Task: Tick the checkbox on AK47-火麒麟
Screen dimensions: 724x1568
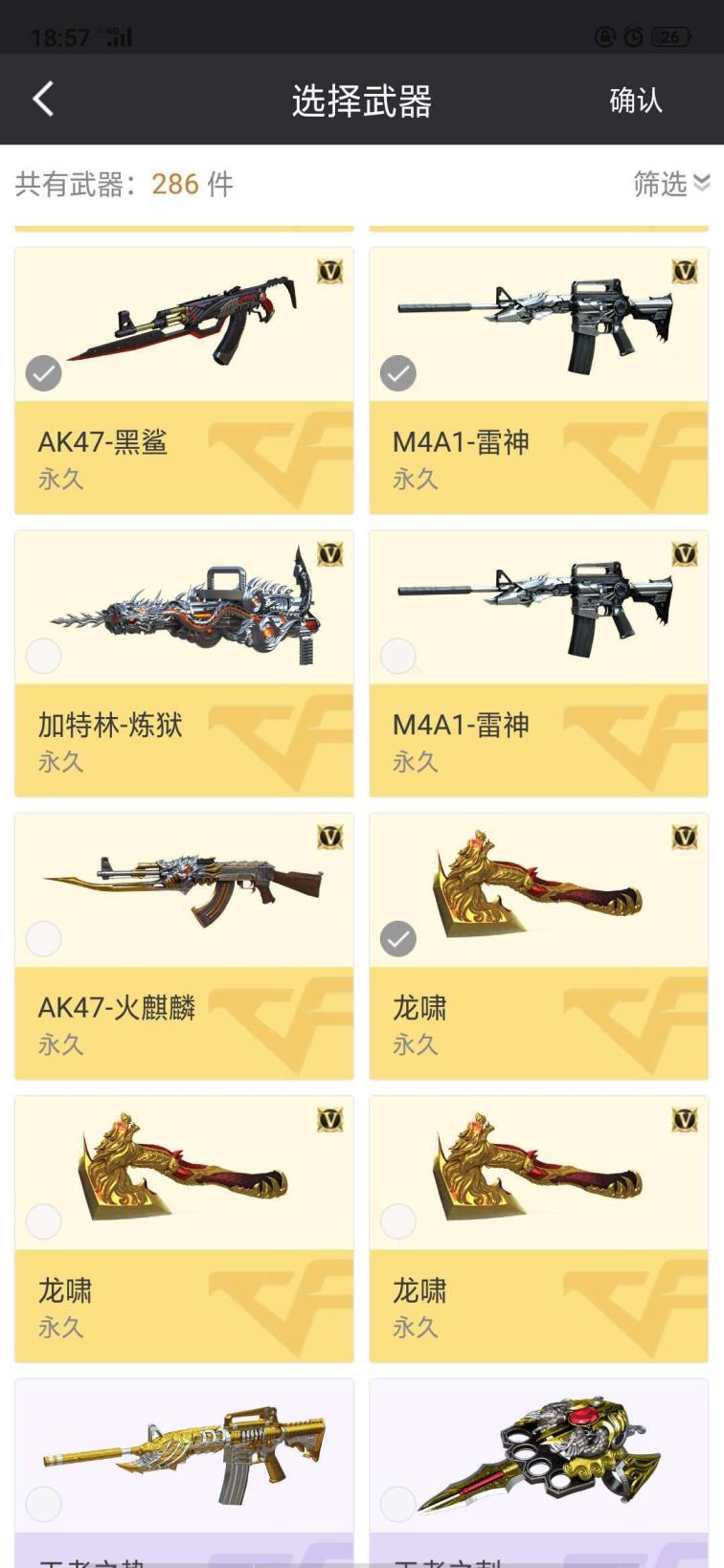Action: coord(43,939)
